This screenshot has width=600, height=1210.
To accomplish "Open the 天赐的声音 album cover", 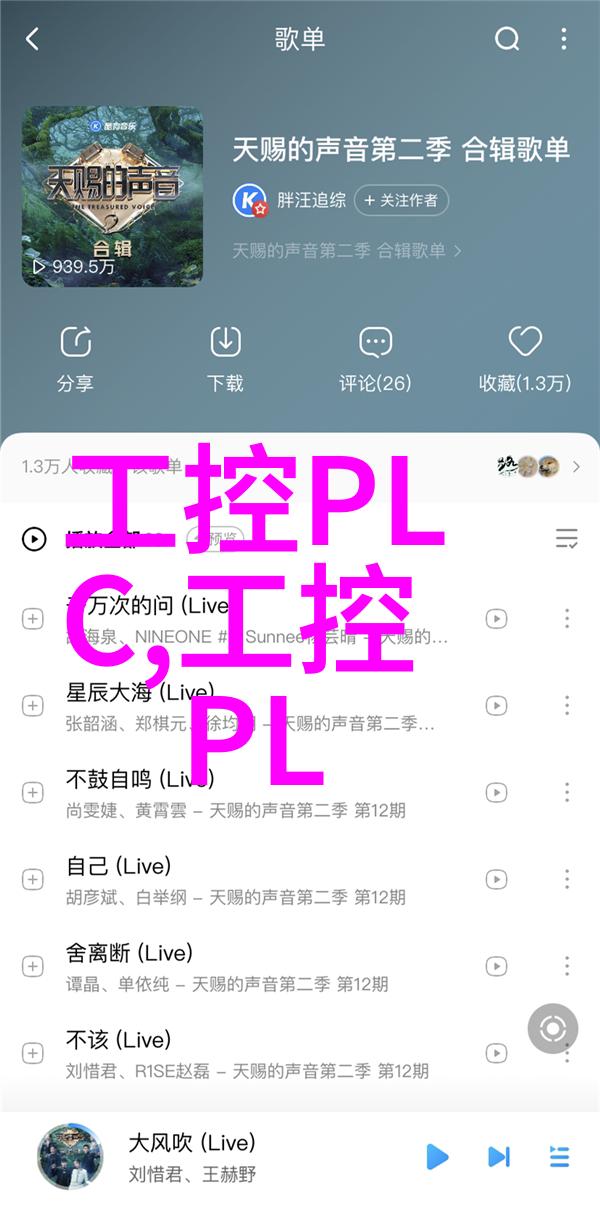I will 112,196.
